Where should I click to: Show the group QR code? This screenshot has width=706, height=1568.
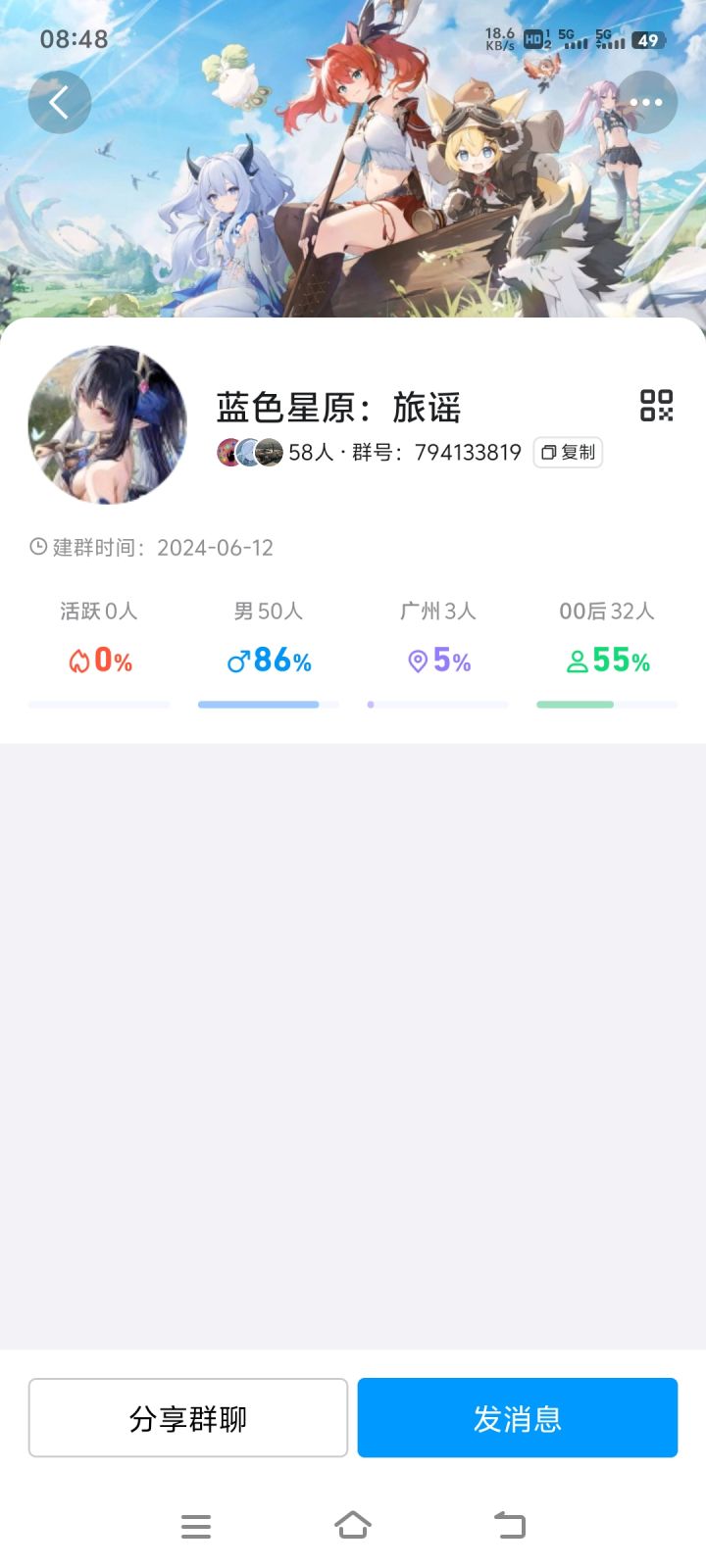pyautogui.click(x=656, y=406)
